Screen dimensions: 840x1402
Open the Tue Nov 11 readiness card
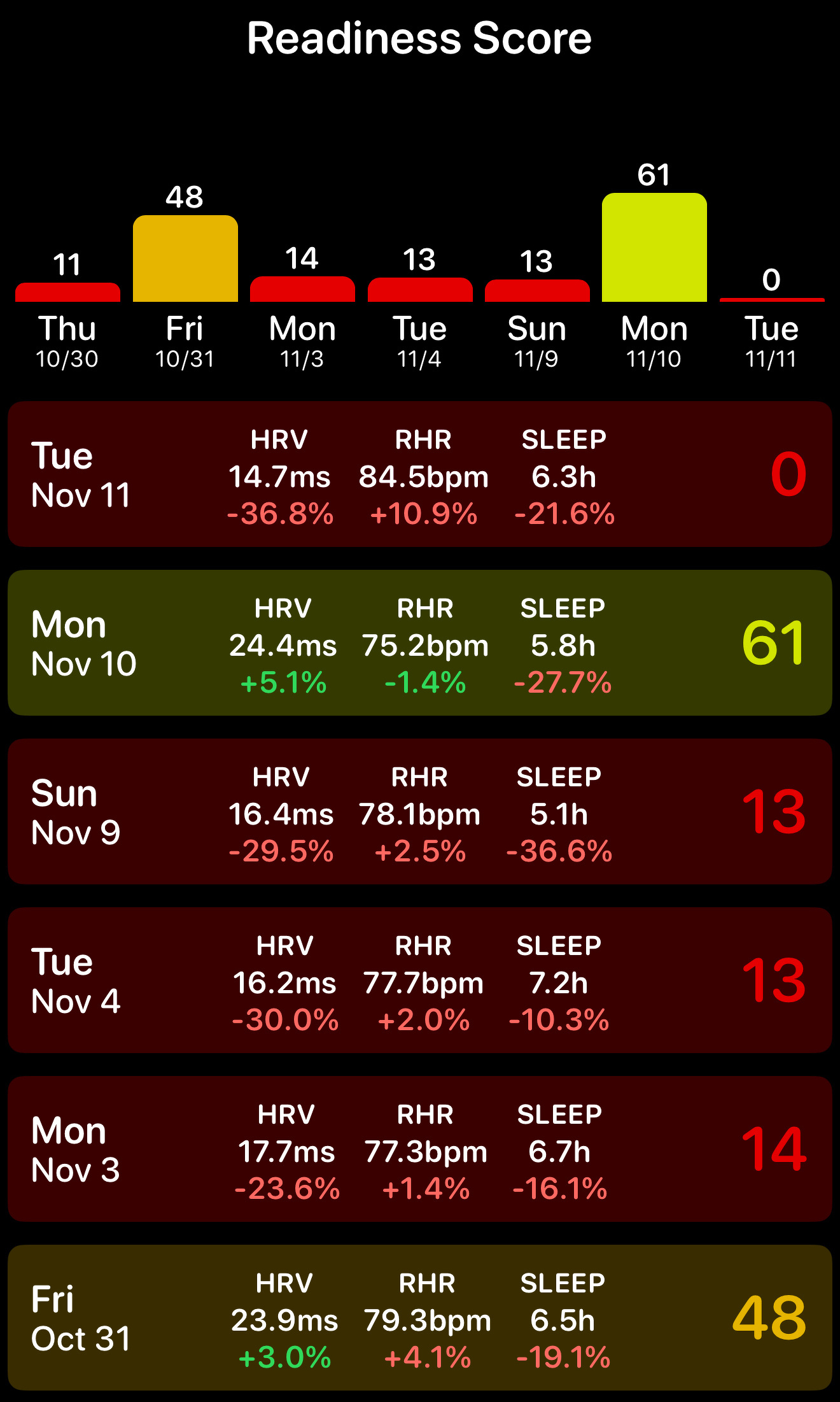420,474
